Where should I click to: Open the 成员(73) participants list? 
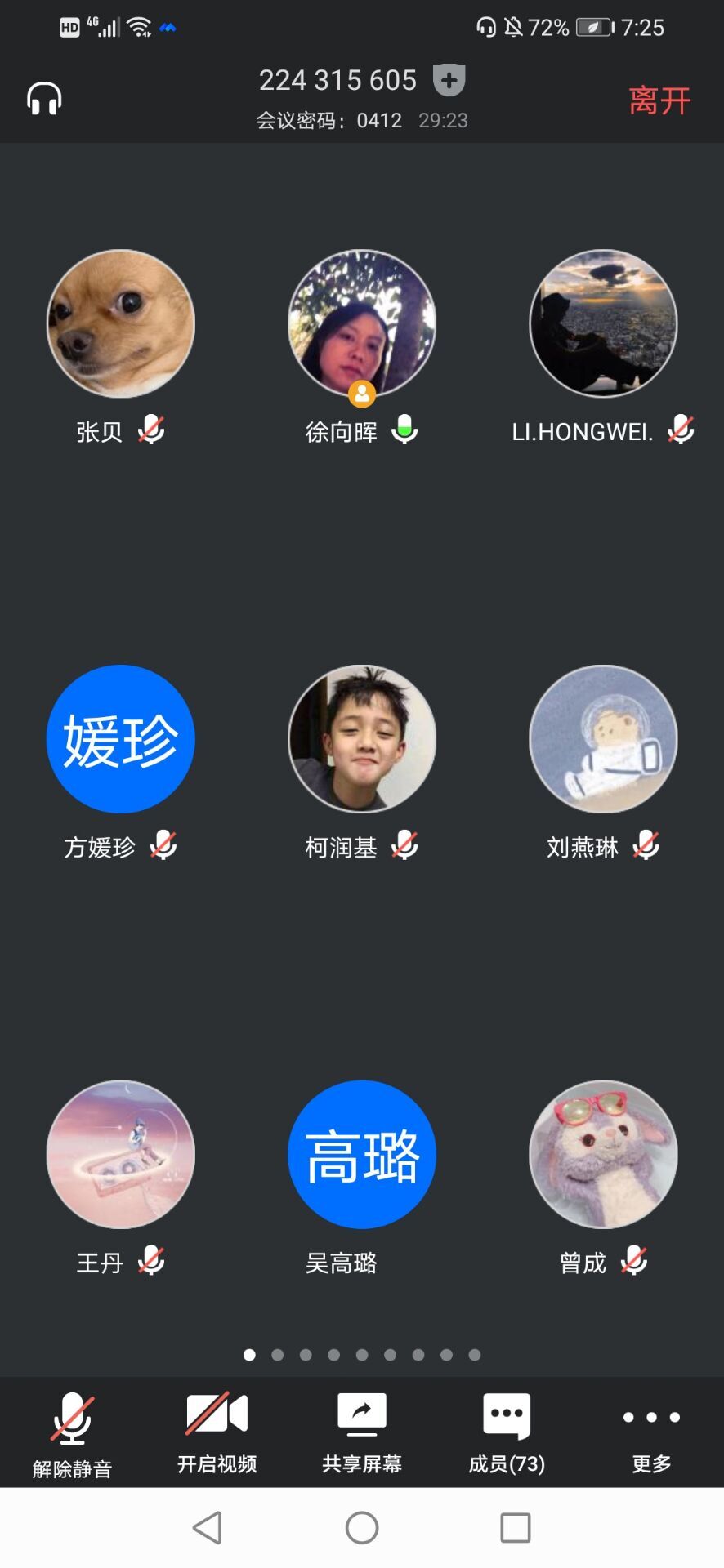click(507, 1433)
